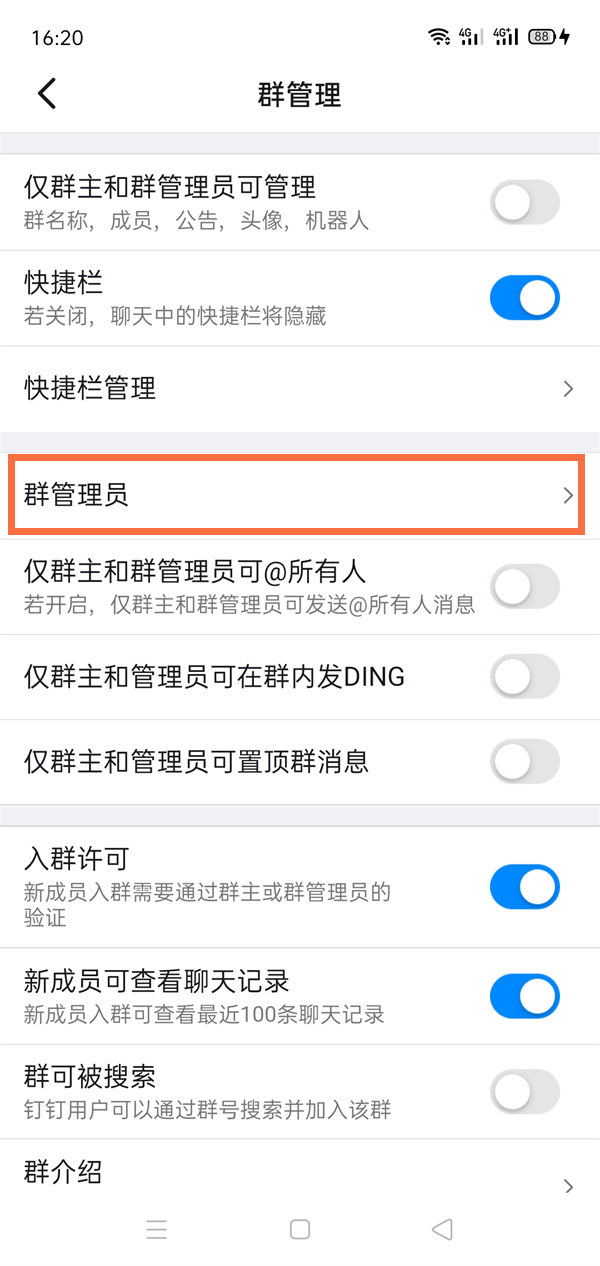
Task: Turn off the 快捷栏 toggle
Action: (x=524, y=298)
